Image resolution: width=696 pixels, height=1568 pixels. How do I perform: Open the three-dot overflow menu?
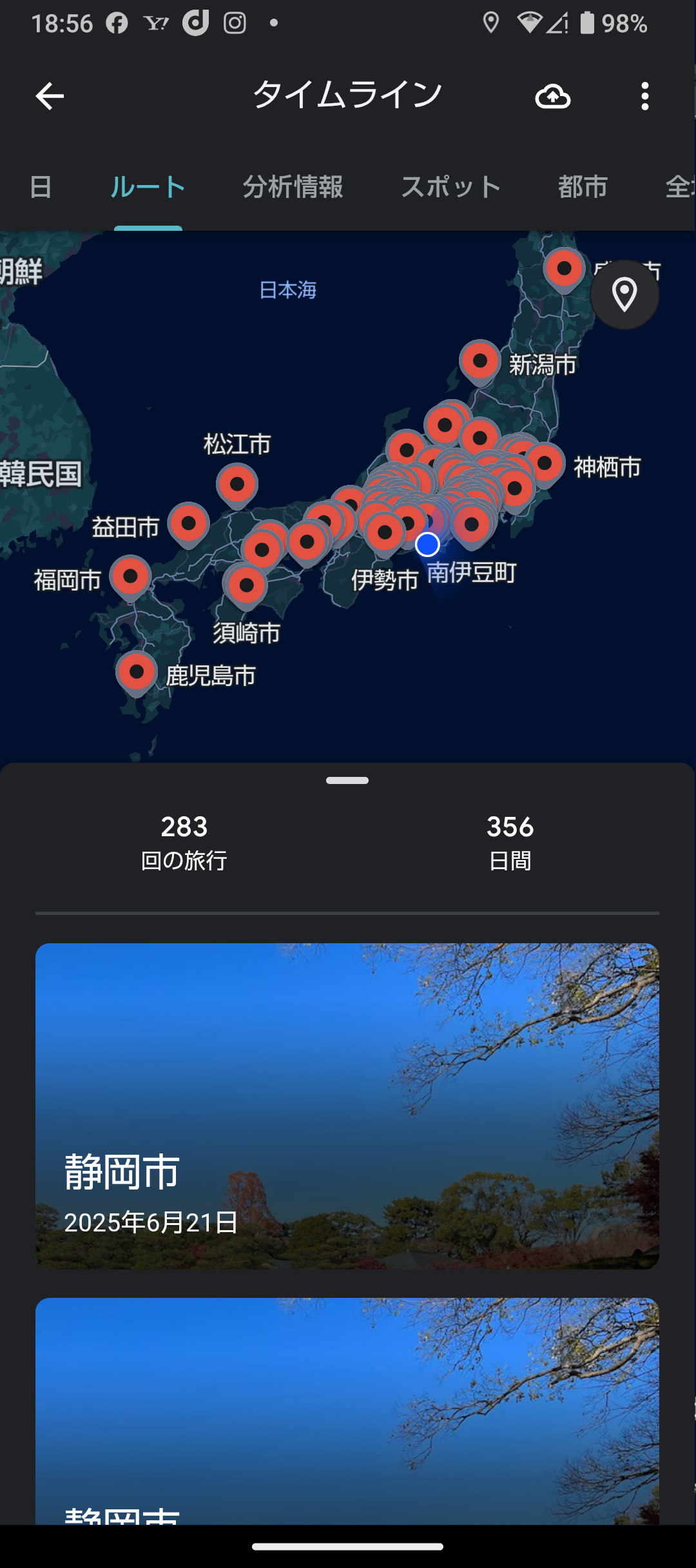644,97
